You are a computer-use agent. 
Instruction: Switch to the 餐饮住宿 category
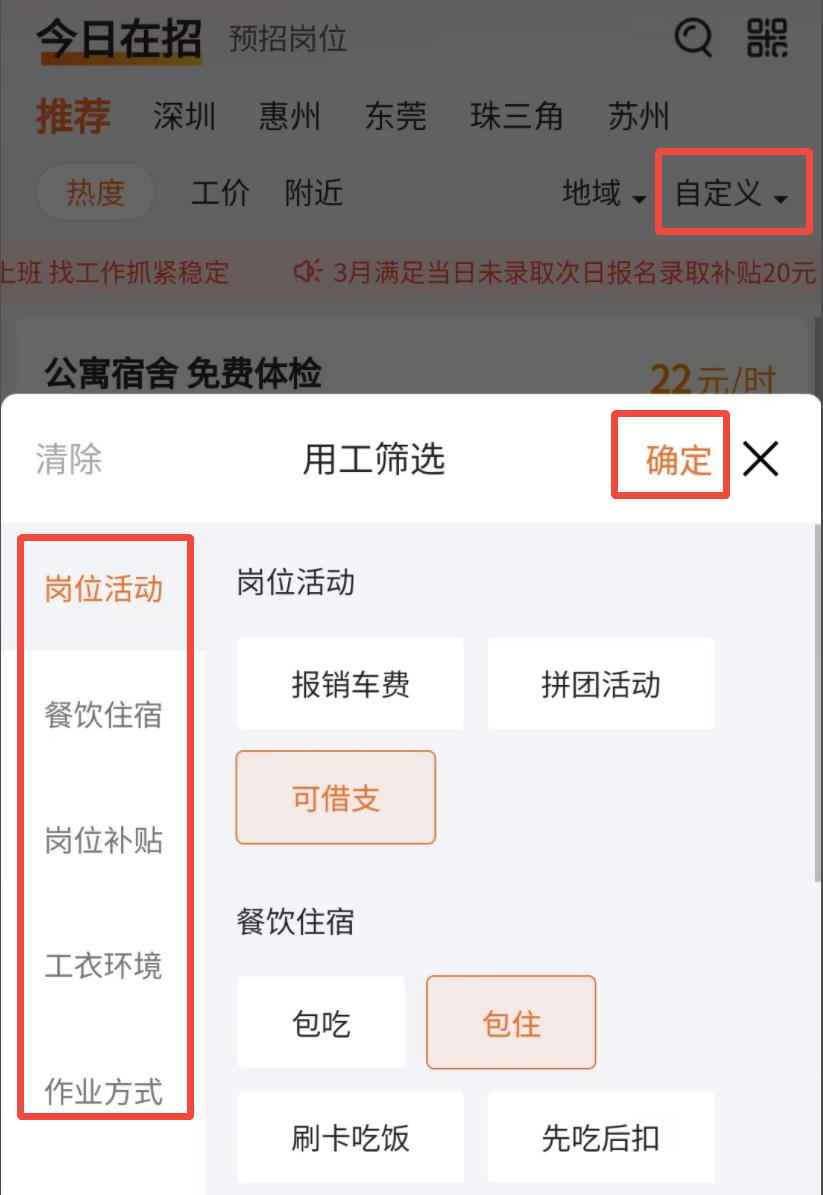pyautogui.click(x=104, y=715)
